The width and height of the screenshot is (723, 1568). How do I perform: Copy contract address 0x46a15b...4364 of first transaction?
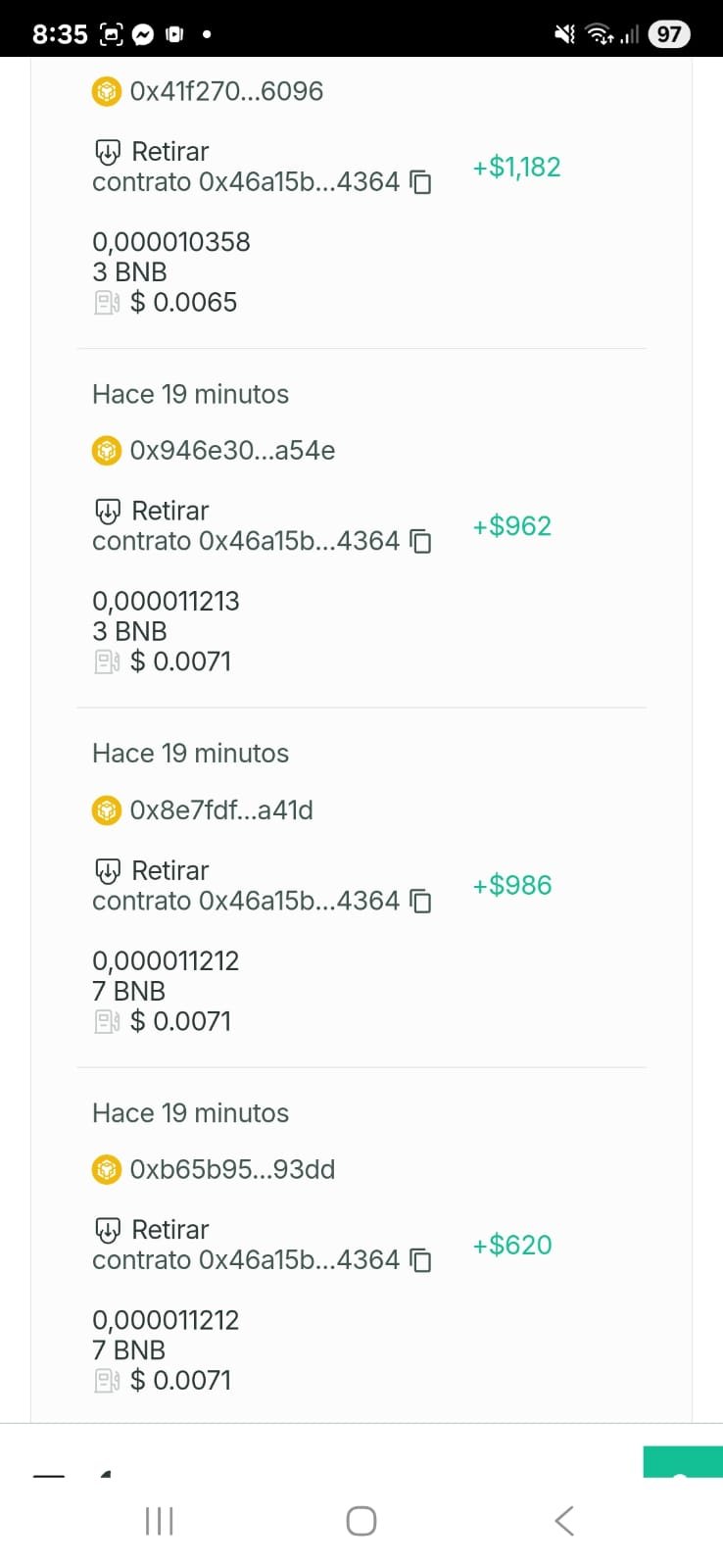420,182
